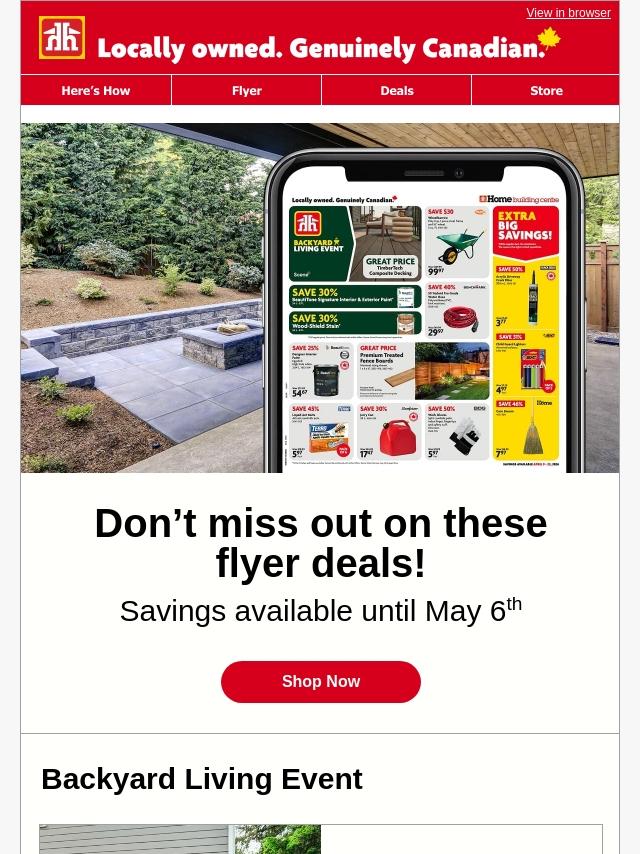Screen dimensions: 640x854
Task: Tap the Shop Now button
Action: pos(321,681)
